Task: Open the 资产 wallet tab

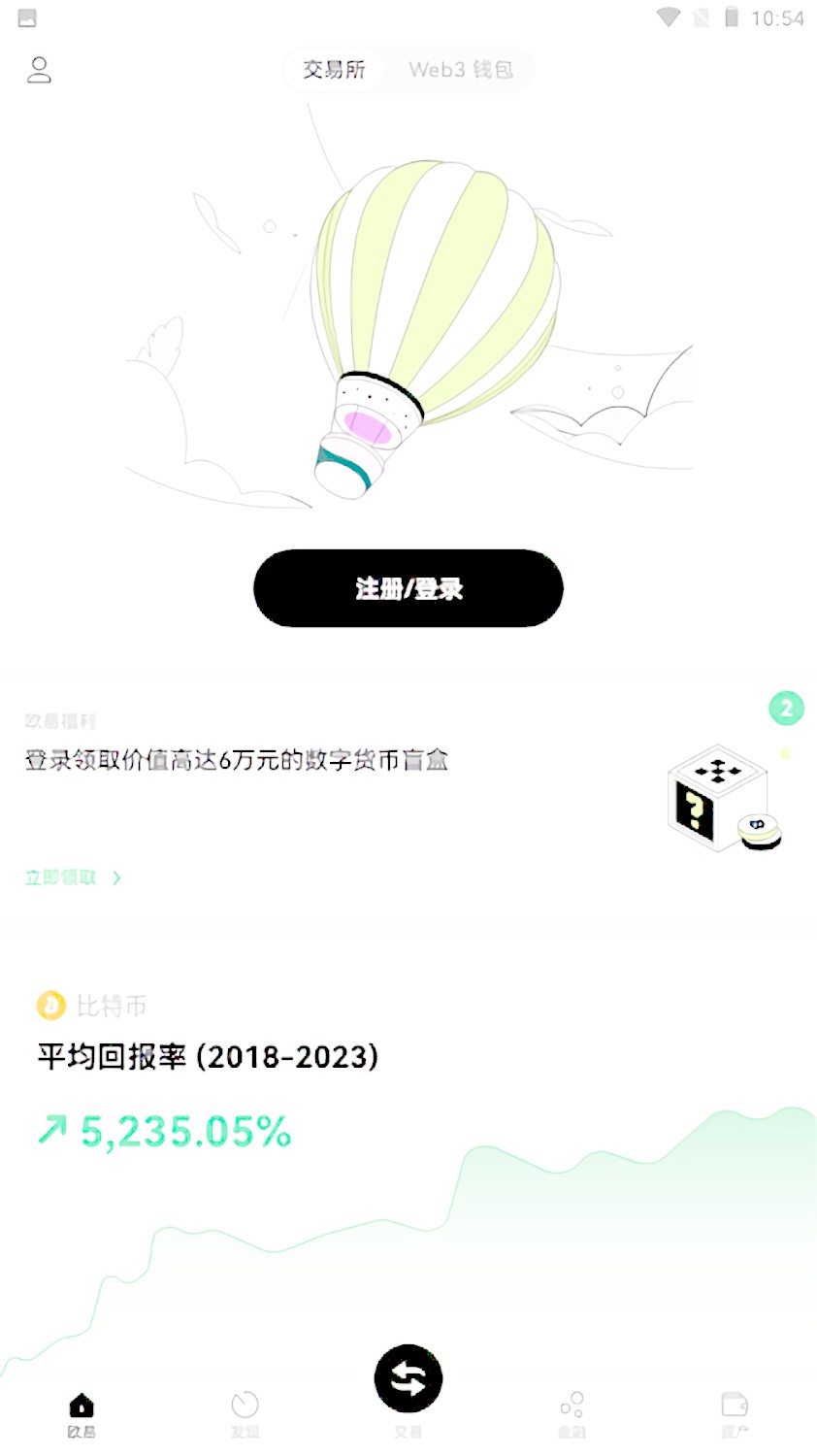Action: [x=735, y=1413]
